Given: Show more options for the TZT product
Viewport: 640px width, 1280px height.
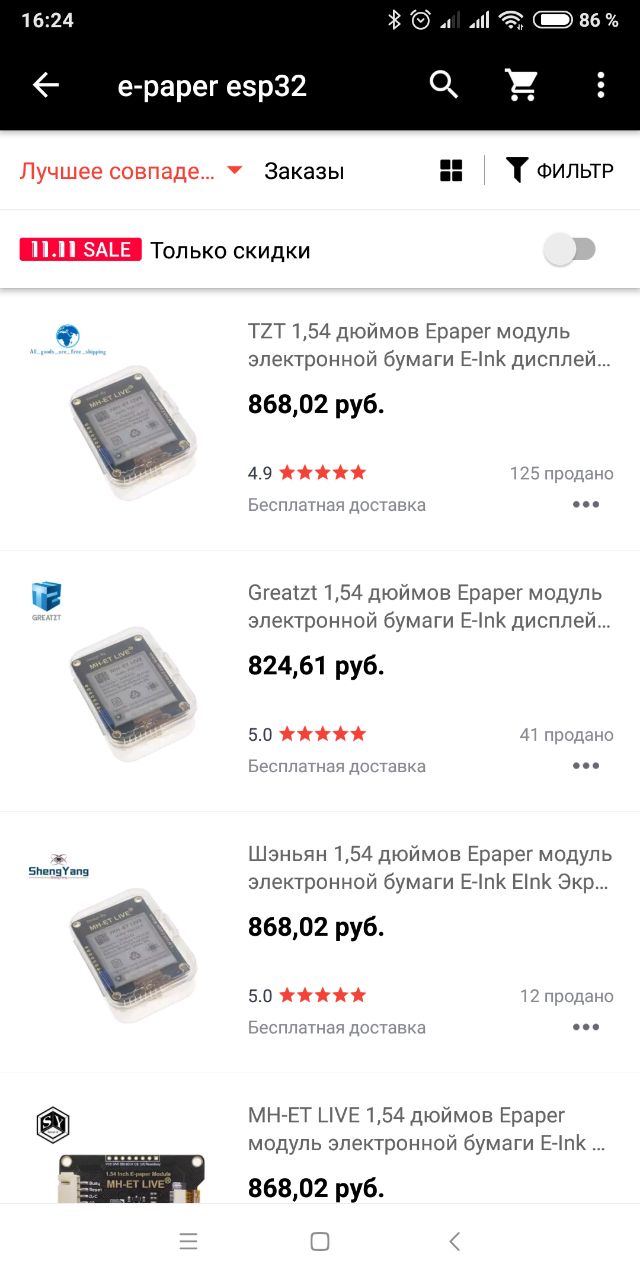Looking at the screenshot, I should click(x=586, y=504).
